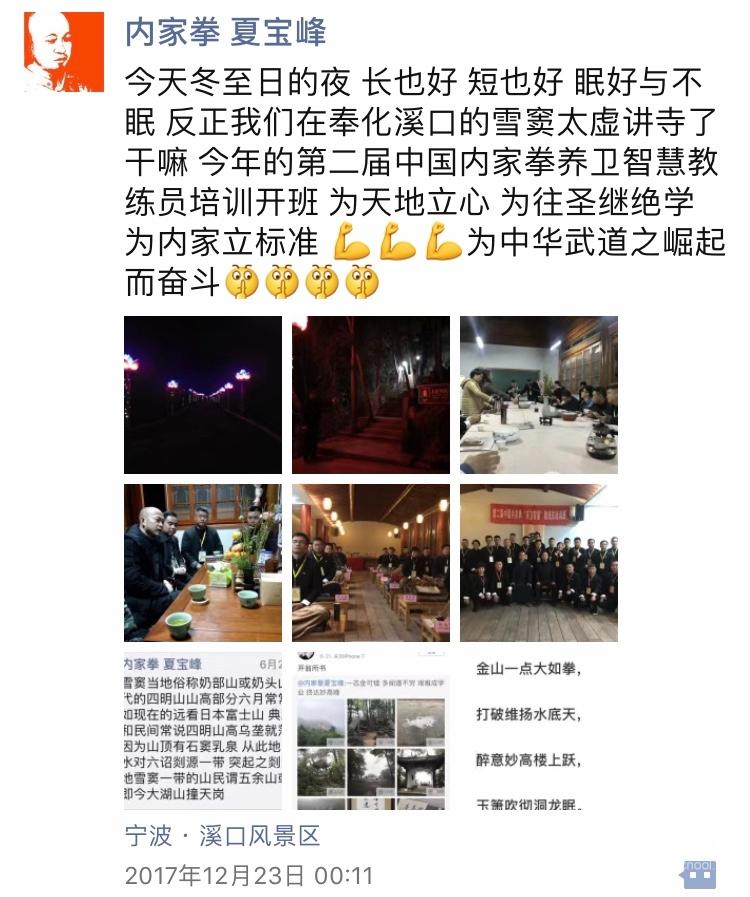View the large group photo with banner

(x=539, y=563)
